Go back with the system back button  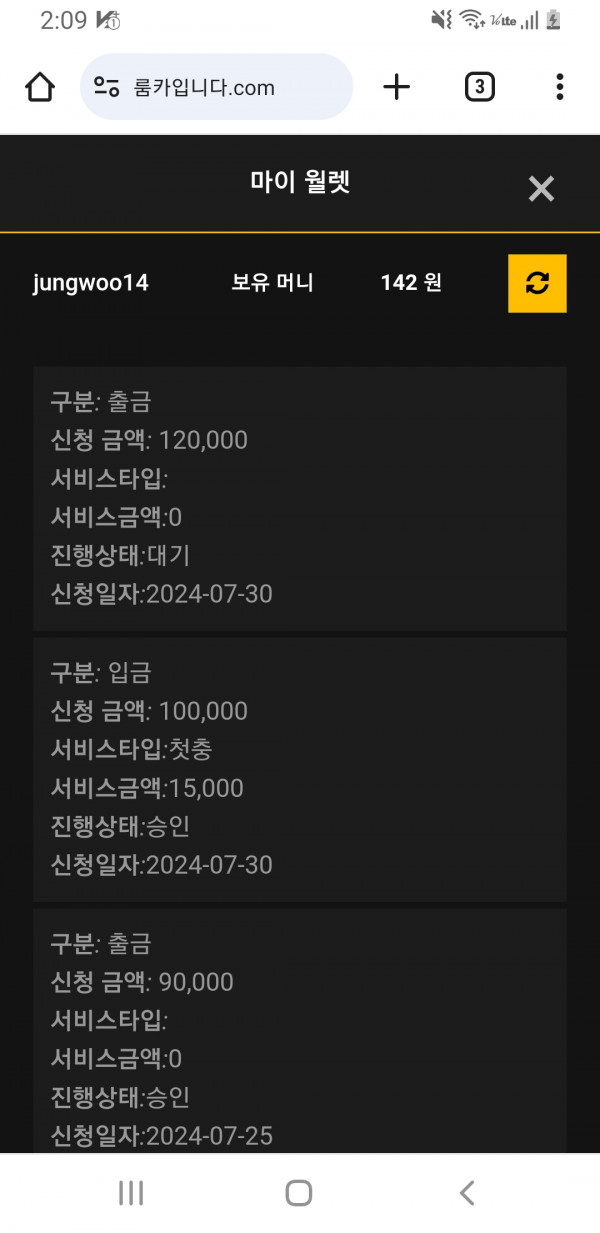coord(466,1192)
